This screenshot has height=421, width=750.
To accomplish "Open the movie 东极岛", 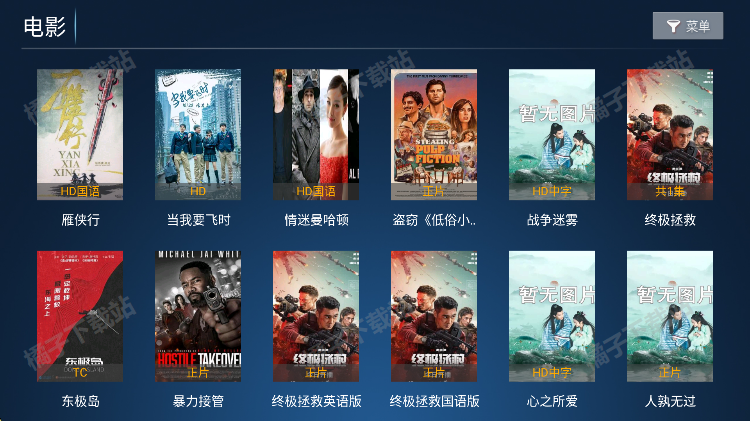I will (x=80, y=316).
